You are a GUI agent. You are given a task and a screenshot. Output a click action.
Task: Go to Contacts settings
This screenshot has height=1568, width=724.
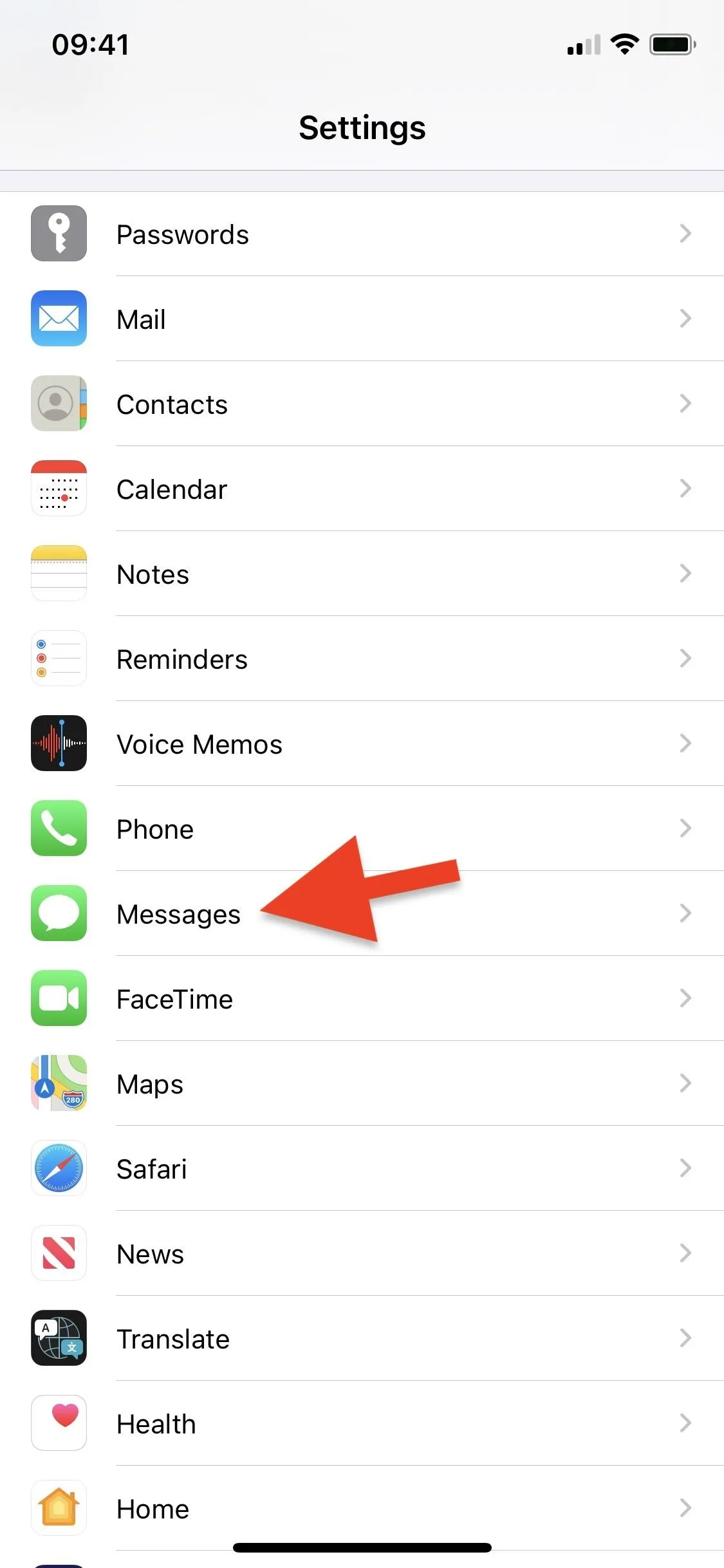(x=362, y=404)
